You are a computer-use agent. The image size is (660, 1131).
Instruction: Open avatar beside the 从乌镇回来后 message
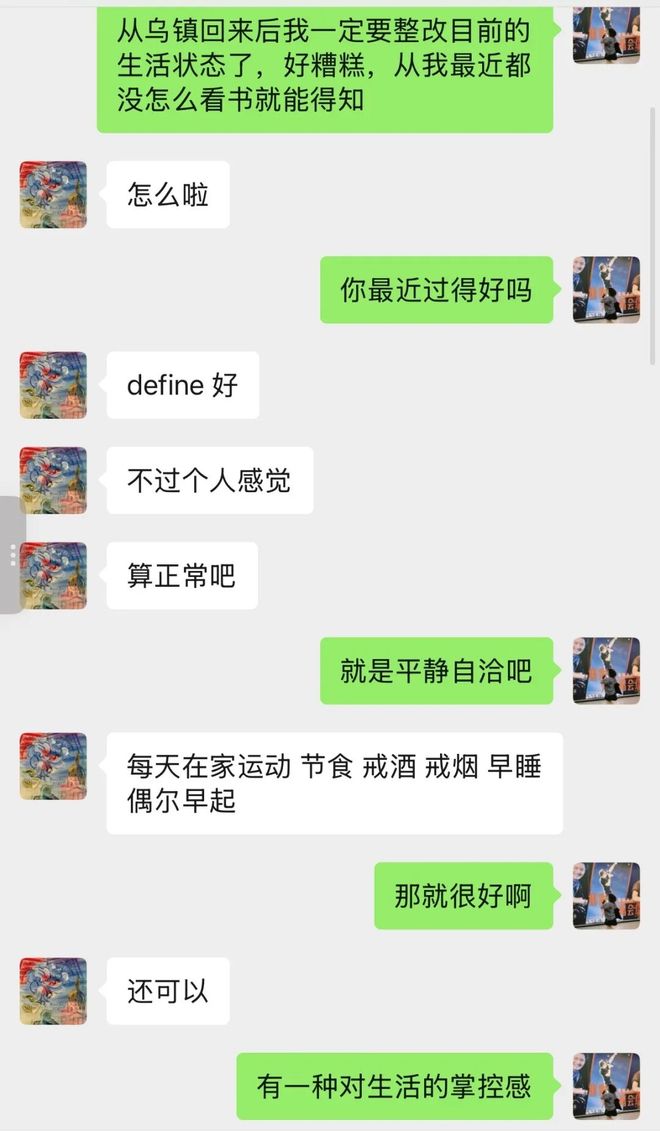click(x=606, y=32)
